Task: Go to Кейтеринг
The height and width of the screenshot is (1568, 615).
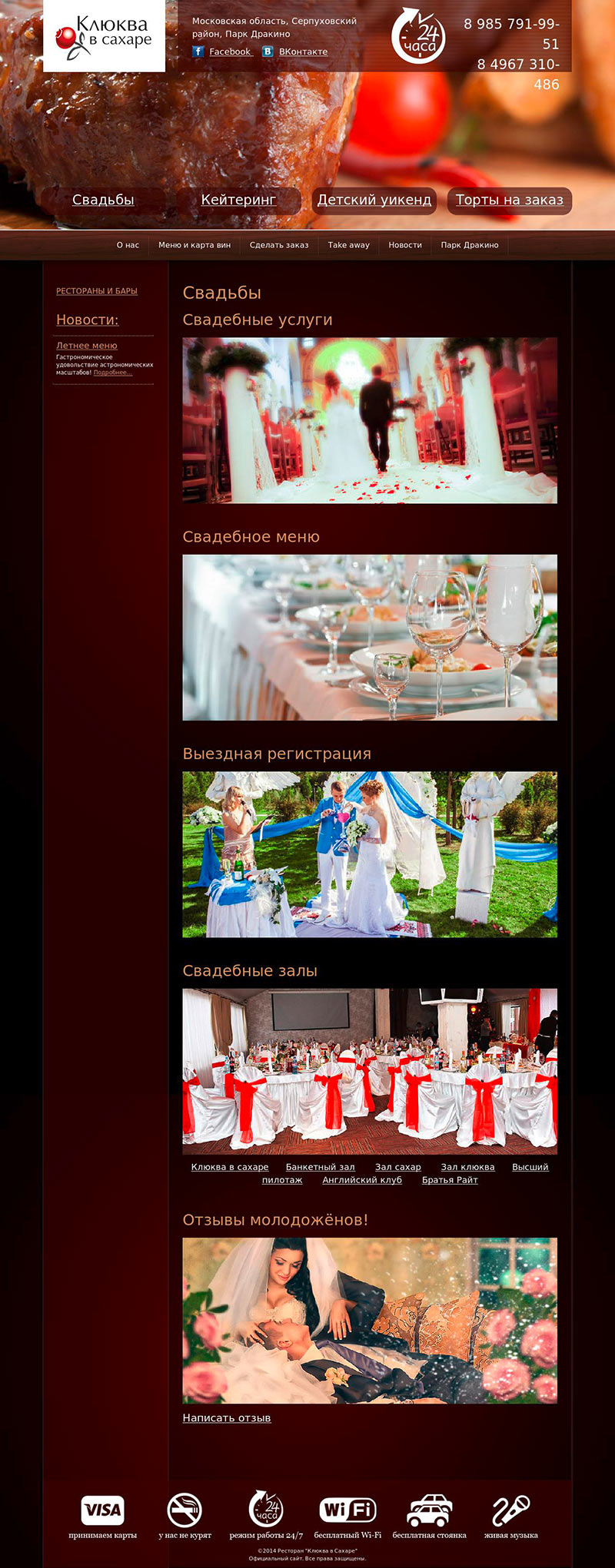Action: click(238, 200)
